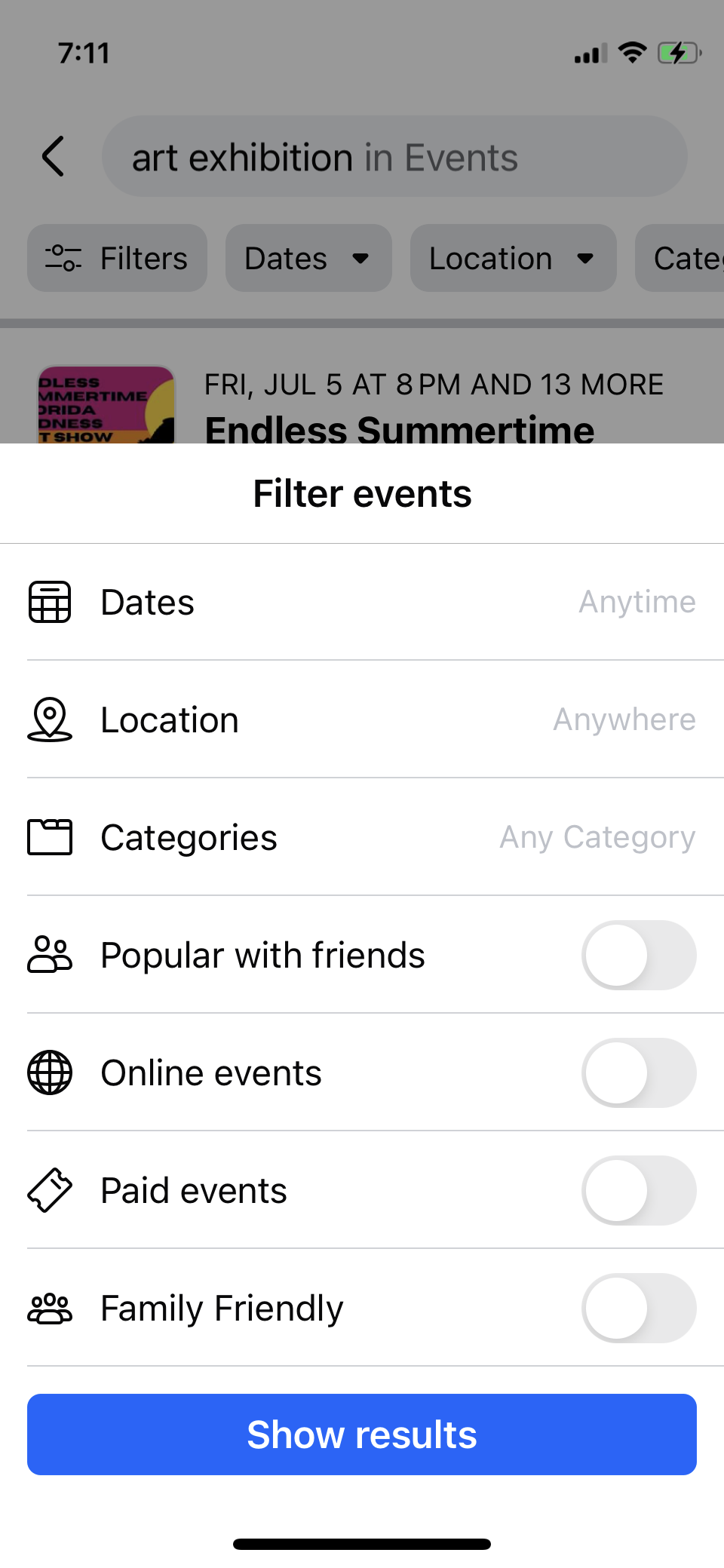Toggle Paid events filter on
Image resolution: width=724 pixels, height=1568 pixels.
pyautogui.click(x=639, y=1190)
